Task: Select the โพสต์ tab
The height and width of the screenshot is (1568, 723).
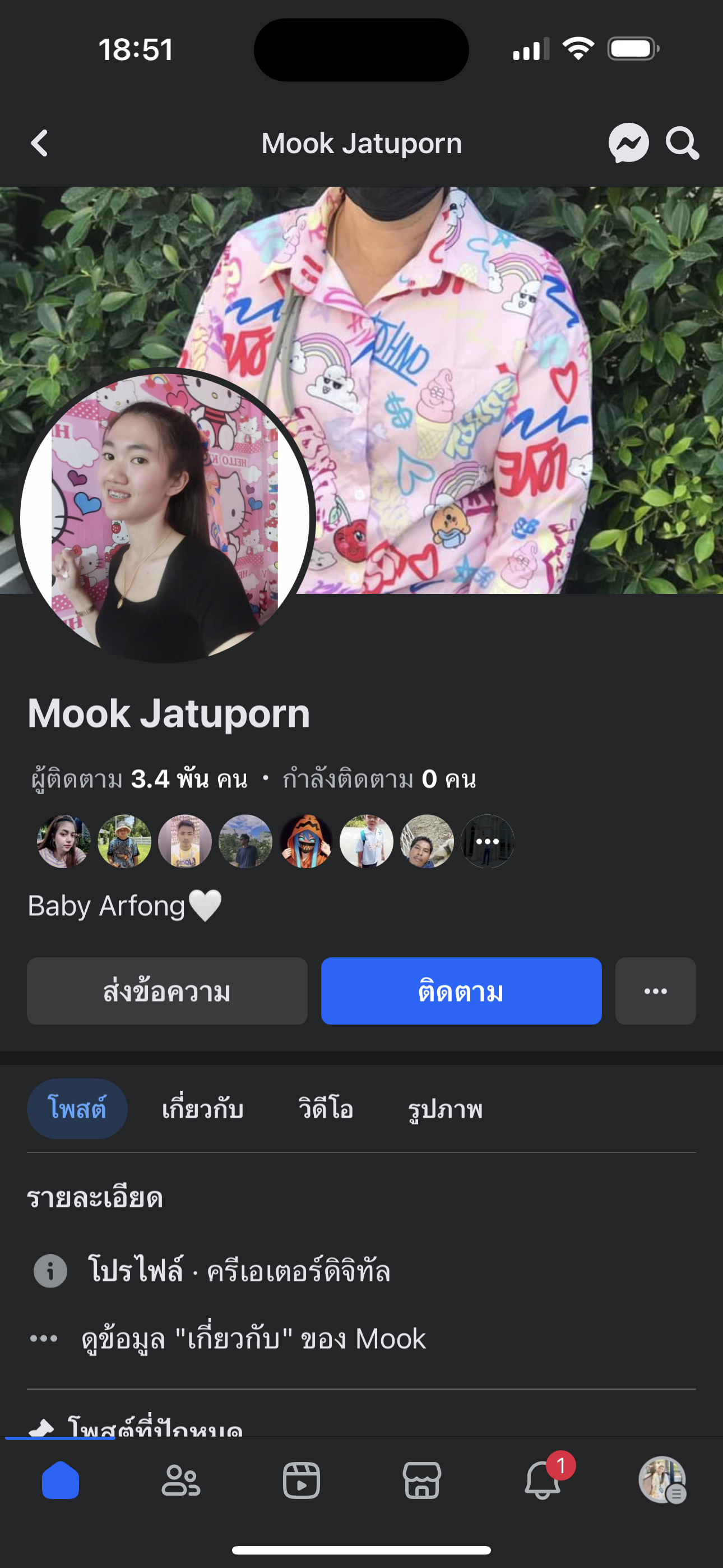Action: 77,1109
